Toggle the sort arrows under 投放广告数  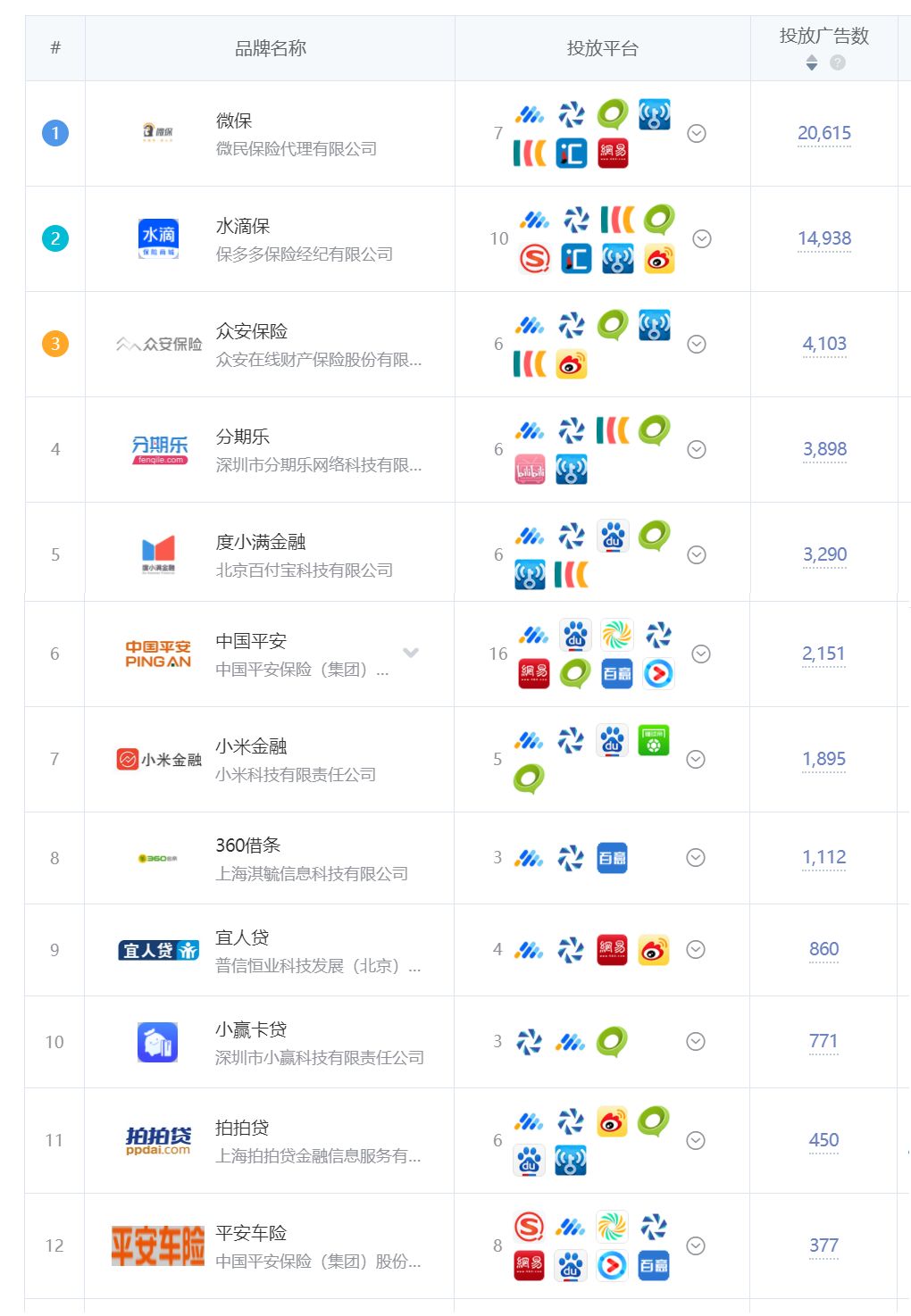[811, 63]
